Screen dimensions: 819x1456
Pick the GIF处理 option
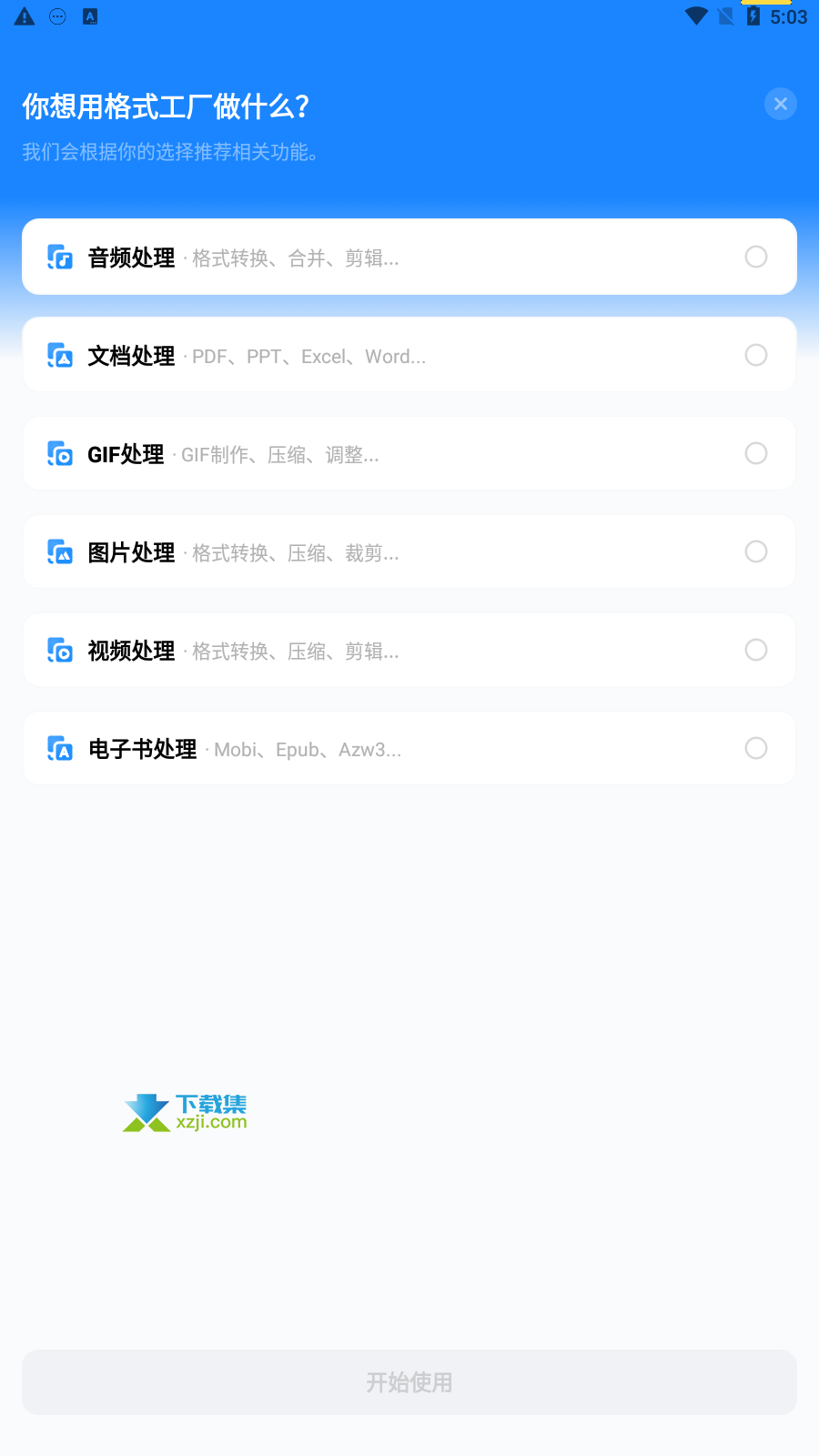click(409, 453)
